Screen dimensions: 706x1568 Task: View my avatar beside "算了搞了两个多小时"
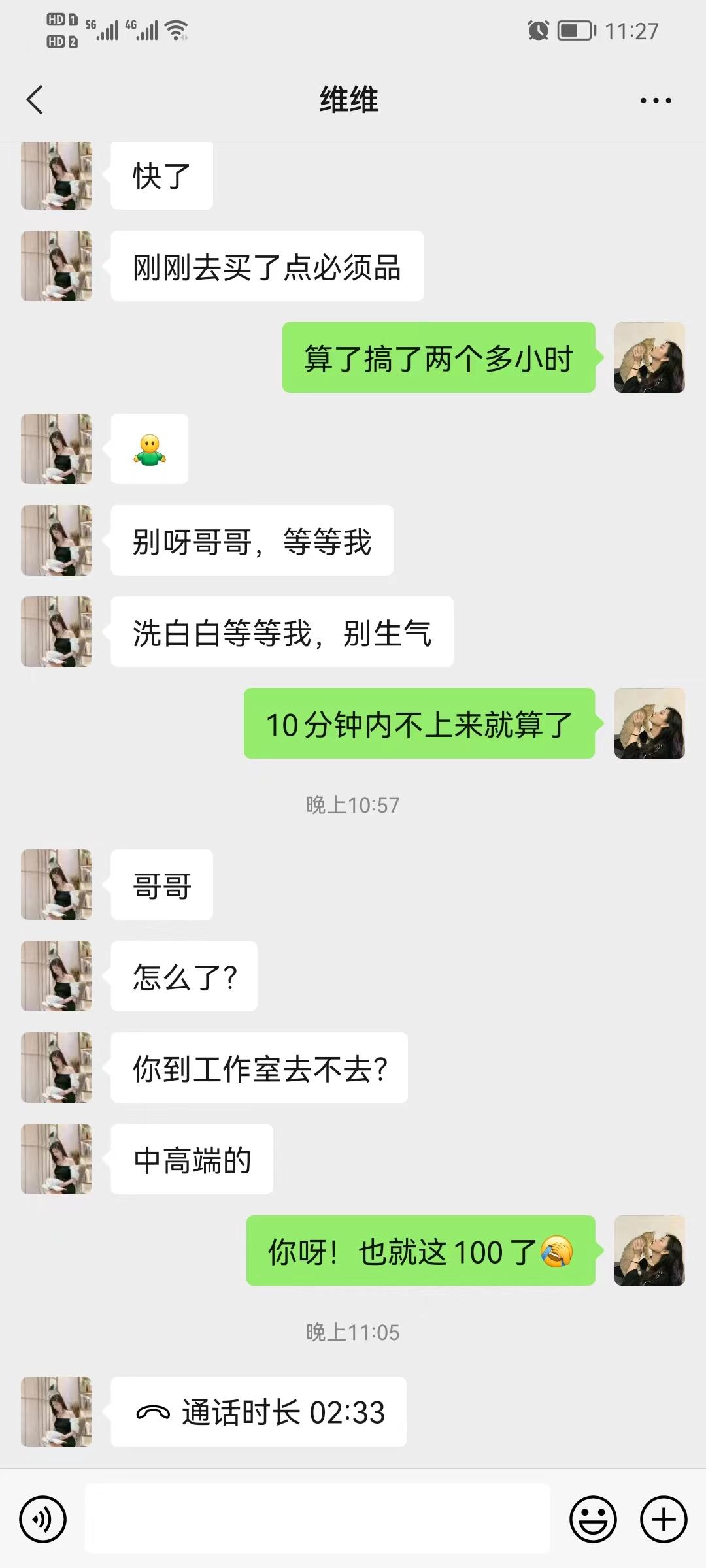(x=649, y=357)
